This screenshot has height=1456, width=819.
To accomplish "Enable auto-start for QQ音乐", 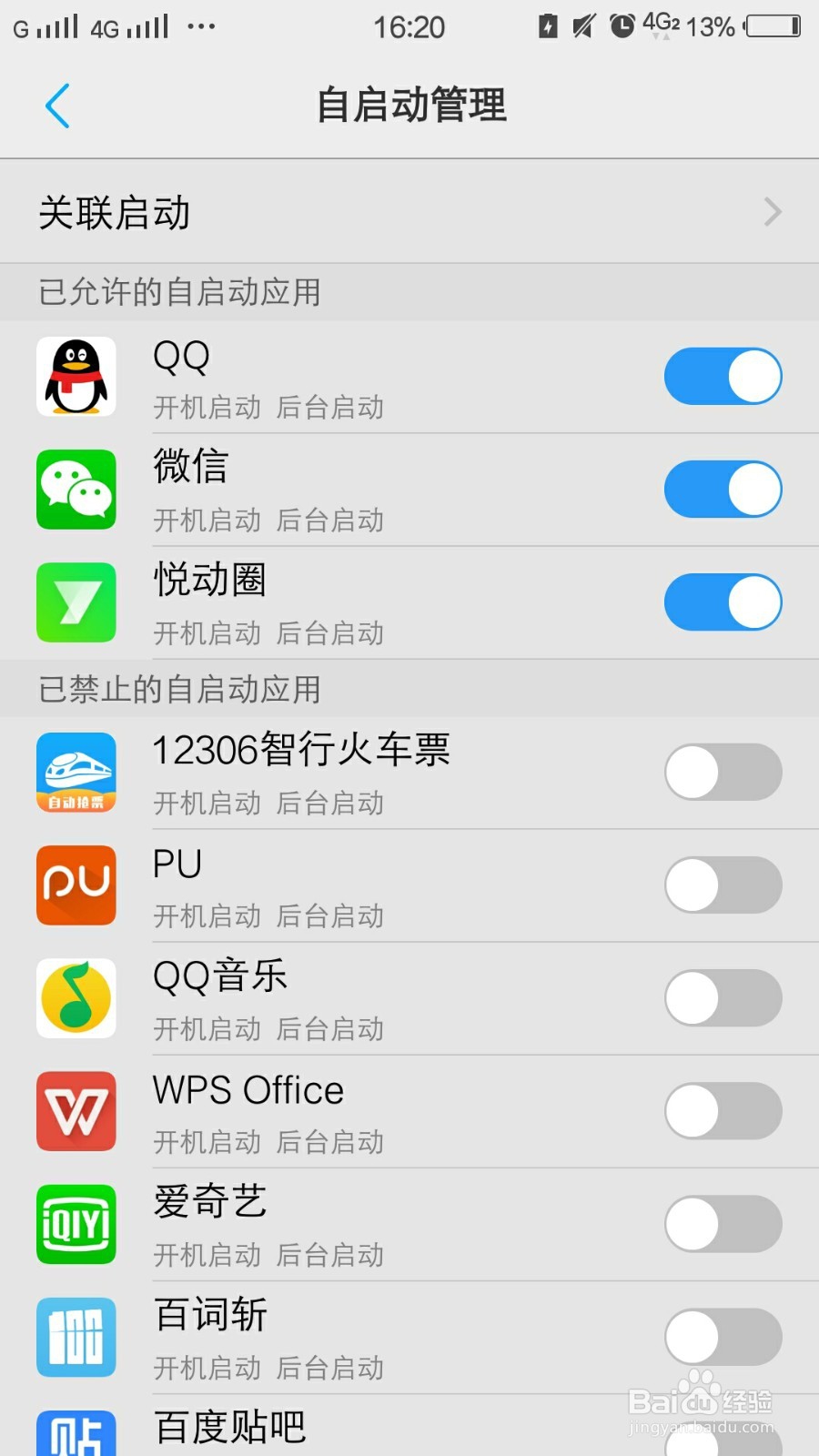I will coord(723,998).
